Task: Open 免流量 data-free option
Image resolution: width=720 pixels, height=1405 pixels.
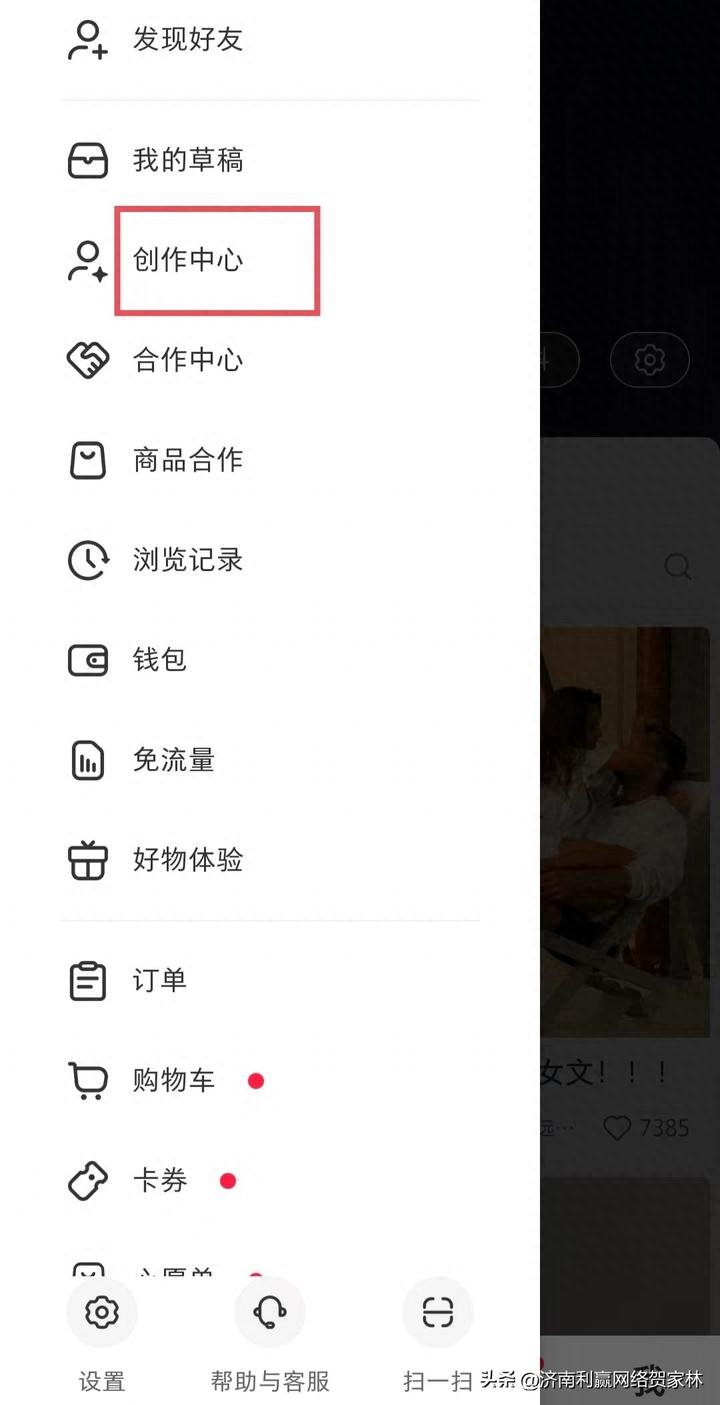Action: click(173, 760)
